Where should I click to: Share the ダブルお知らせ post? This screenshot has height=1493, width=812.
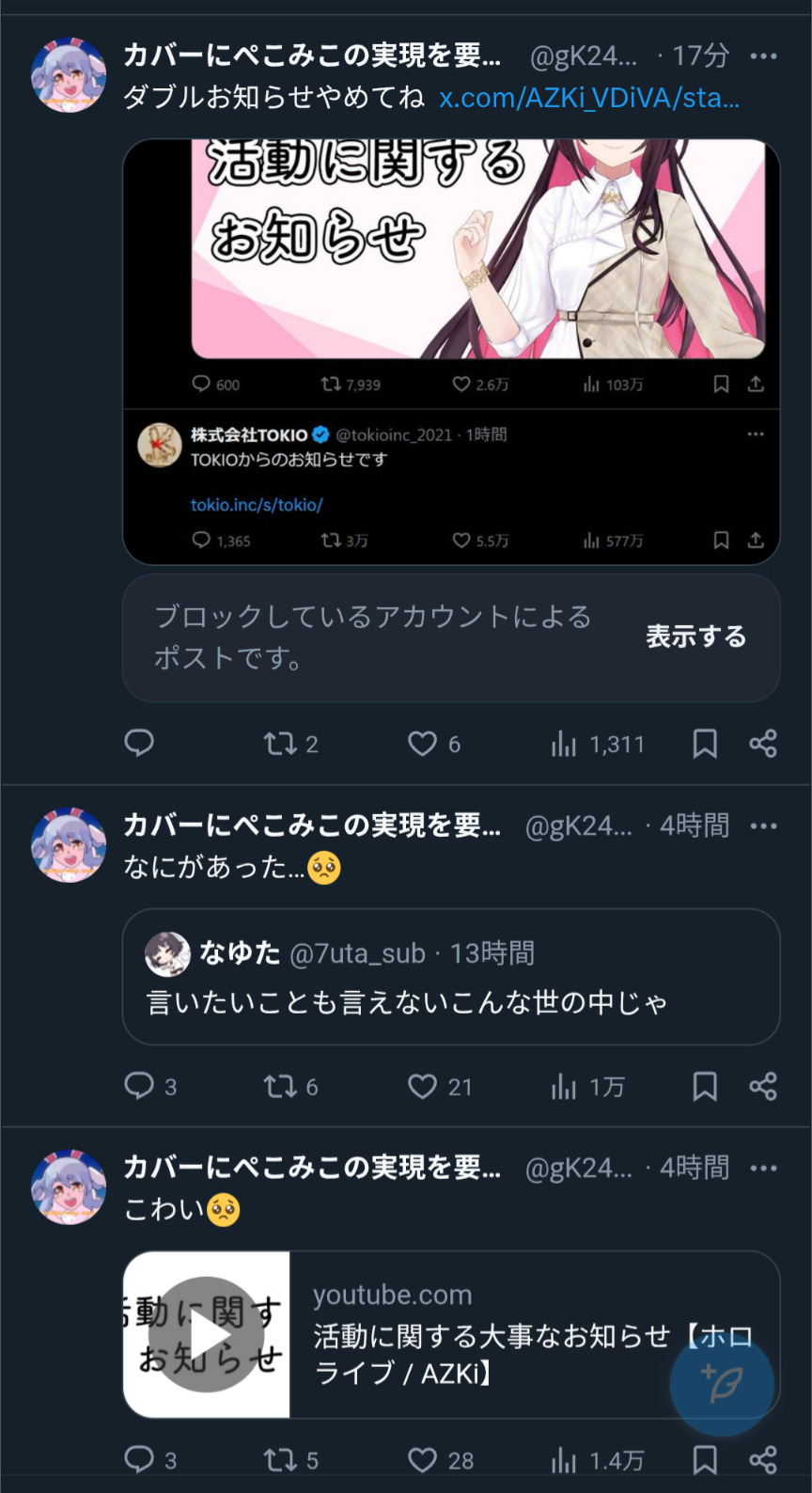[763, 744]
